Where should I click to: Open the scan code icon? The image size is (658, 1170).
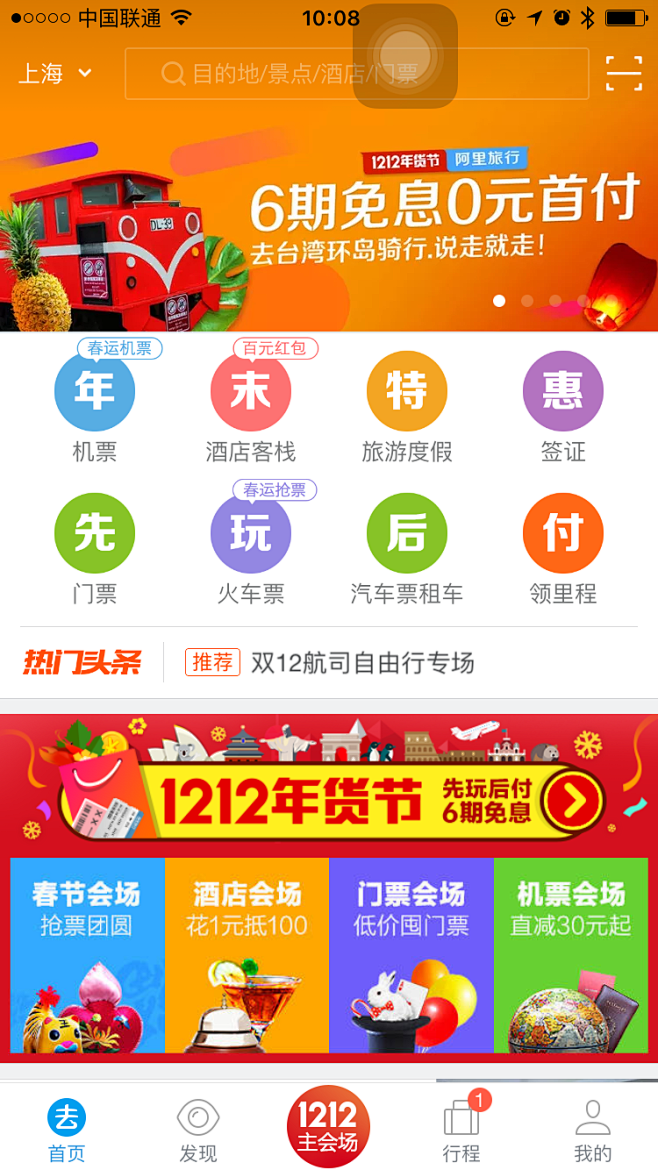coord(623,73)
